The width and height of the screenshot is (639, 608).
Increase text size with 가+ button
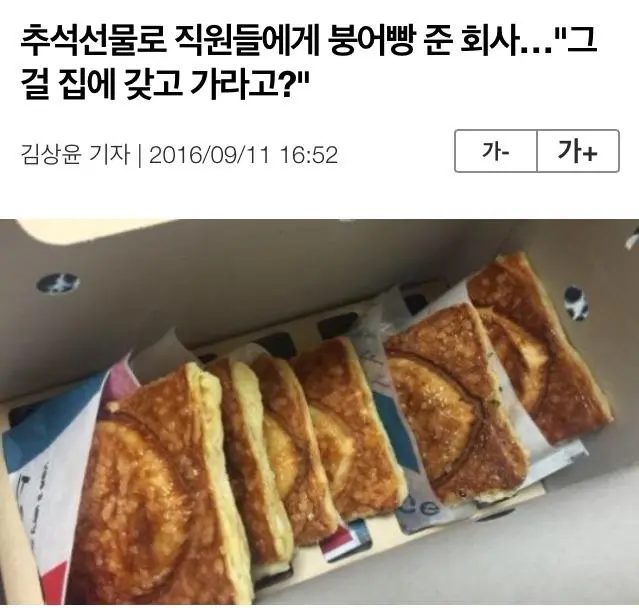coord(578,153)
